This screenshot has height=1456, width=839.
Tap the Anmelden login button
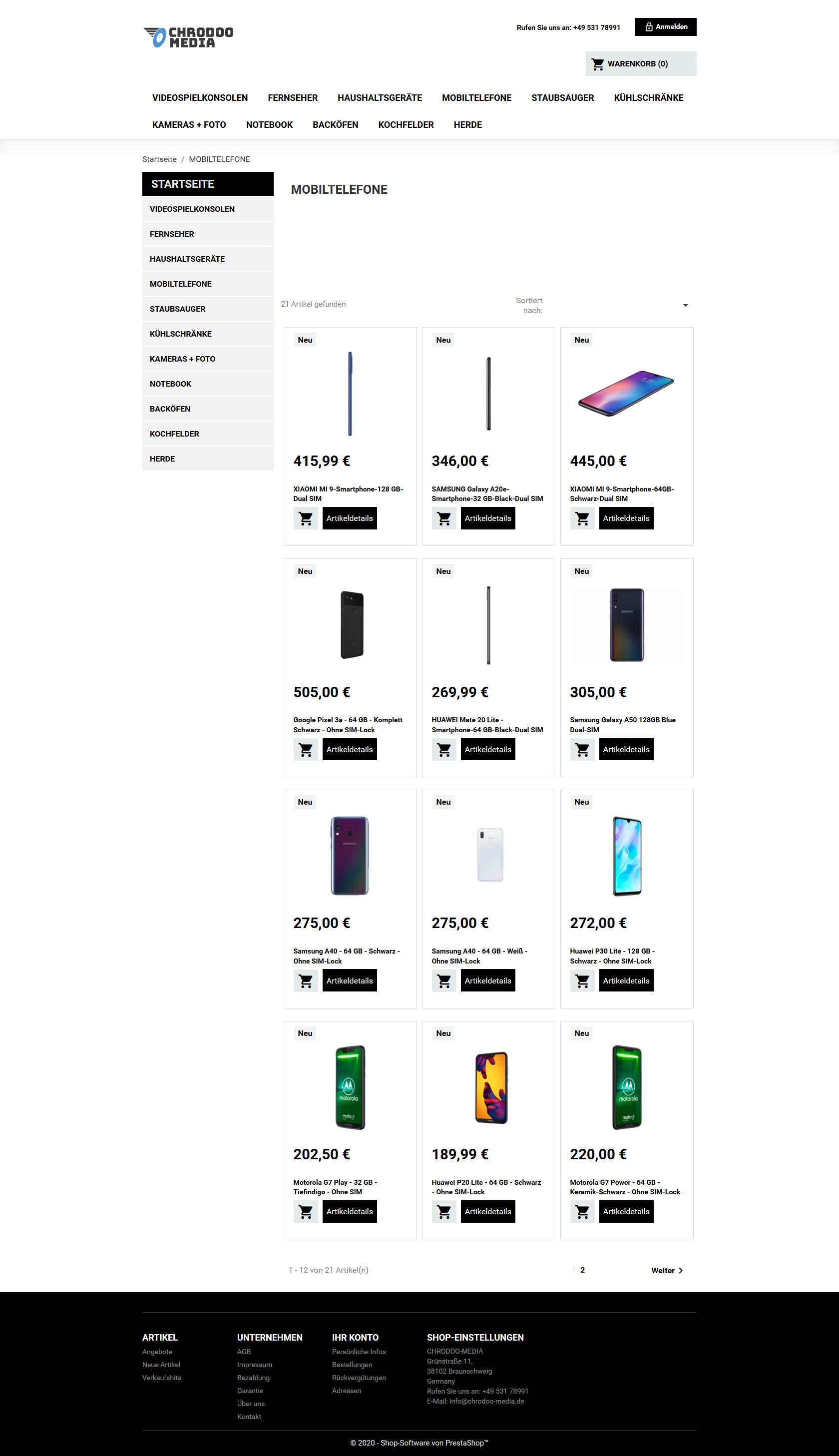666,27
